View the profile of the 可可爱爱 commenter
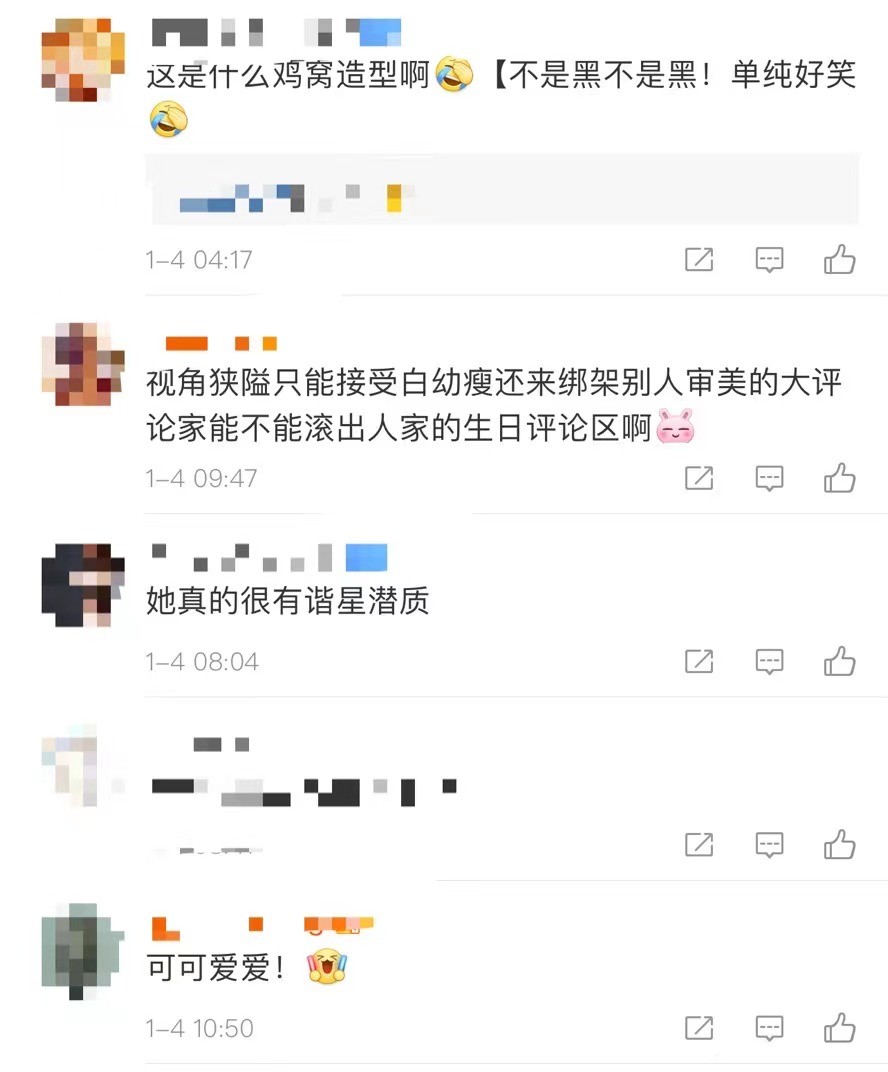 pos(83,951)
